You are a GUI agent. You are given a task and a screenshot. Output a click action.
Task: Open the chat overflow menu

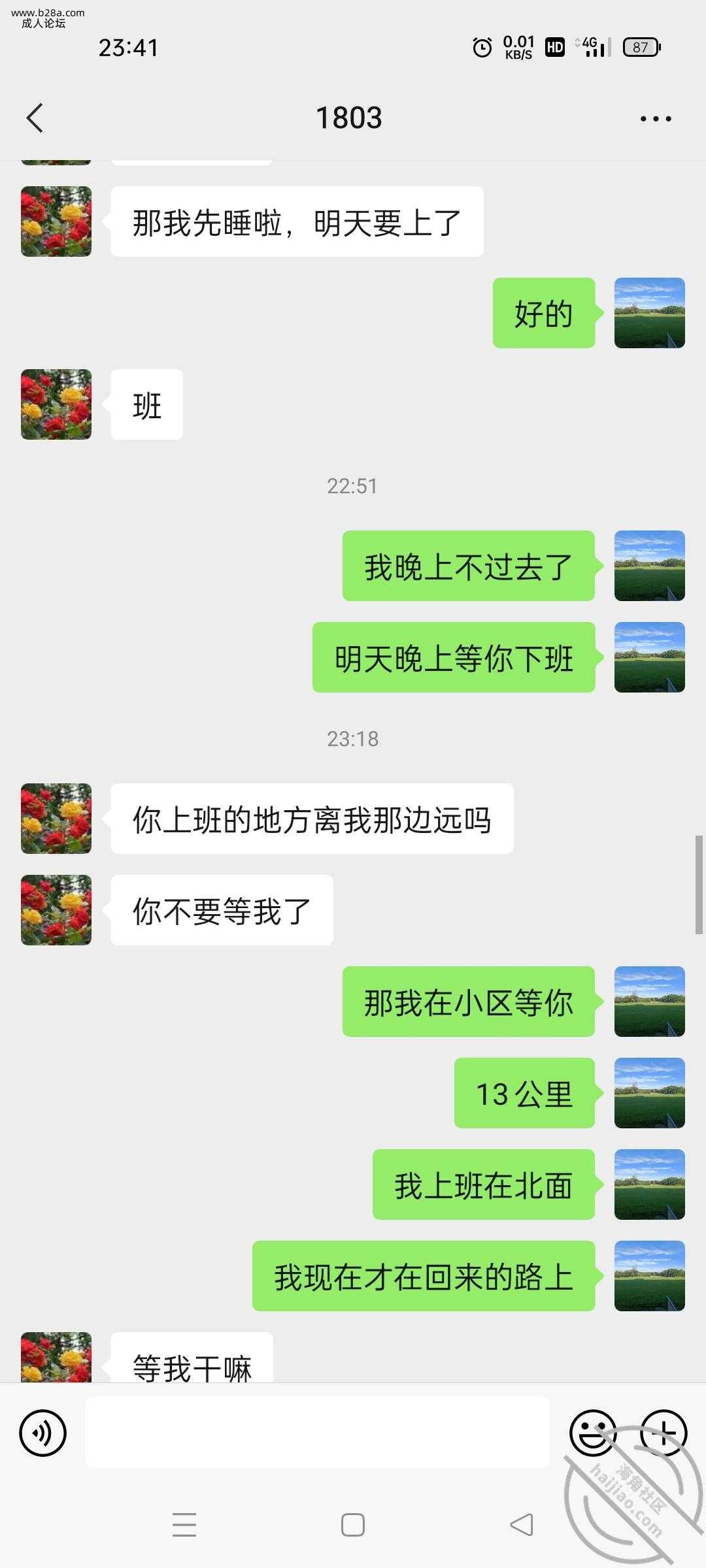(x=656, y=119)
